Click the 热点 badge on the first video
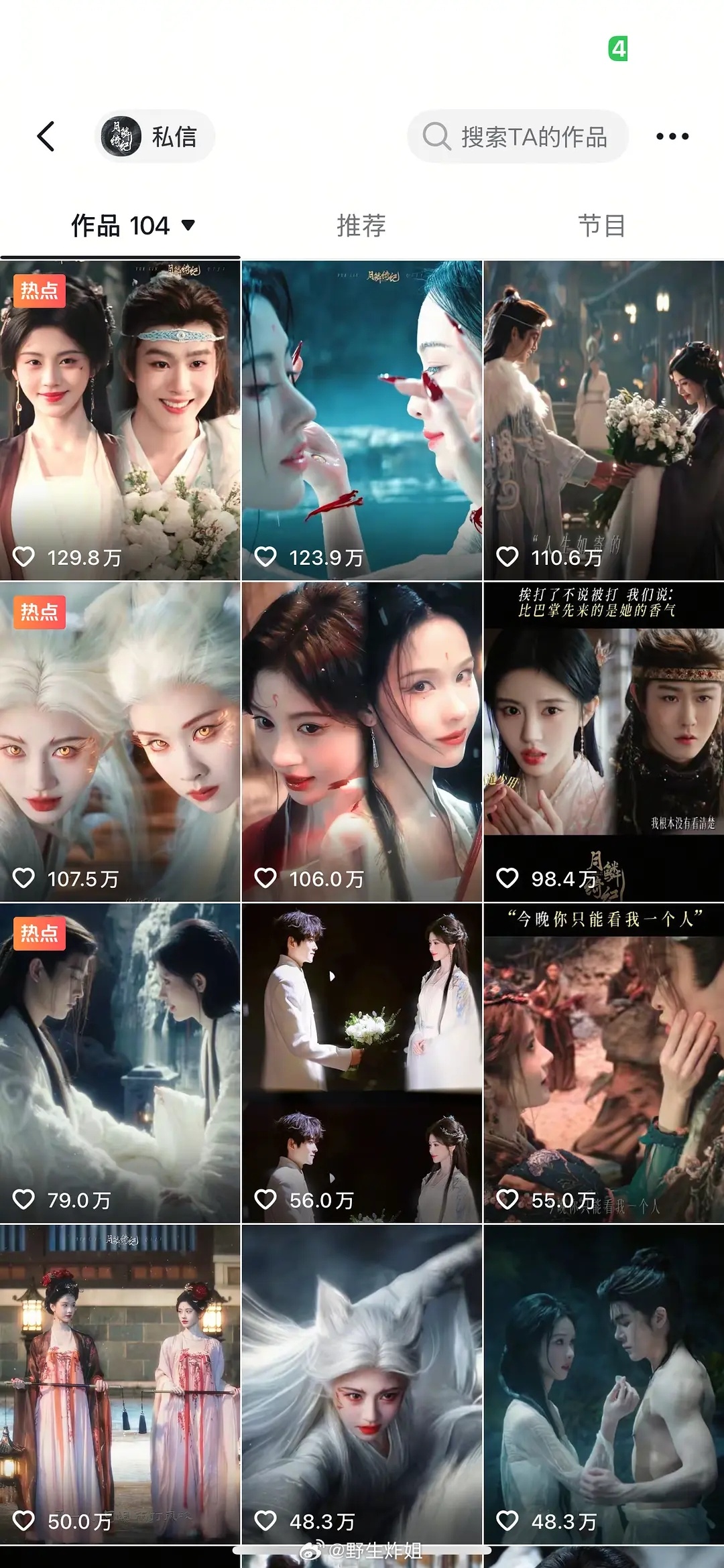Image resolution: width=724 pixels, height=1568 pixels. coord(39,291)
